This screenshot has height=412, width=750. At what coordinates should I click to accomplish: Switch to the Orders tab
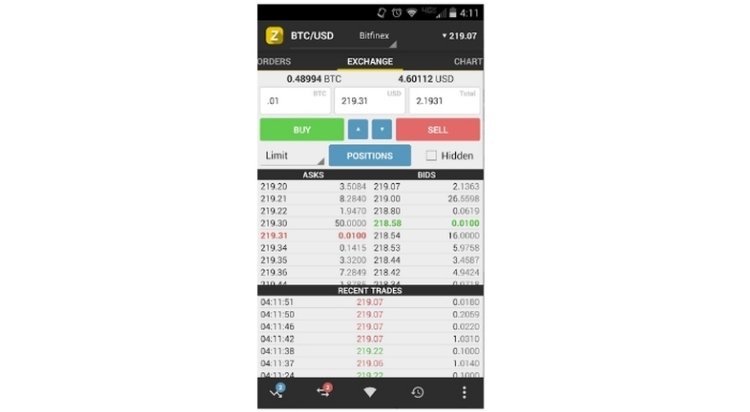(x=274, y=62)
